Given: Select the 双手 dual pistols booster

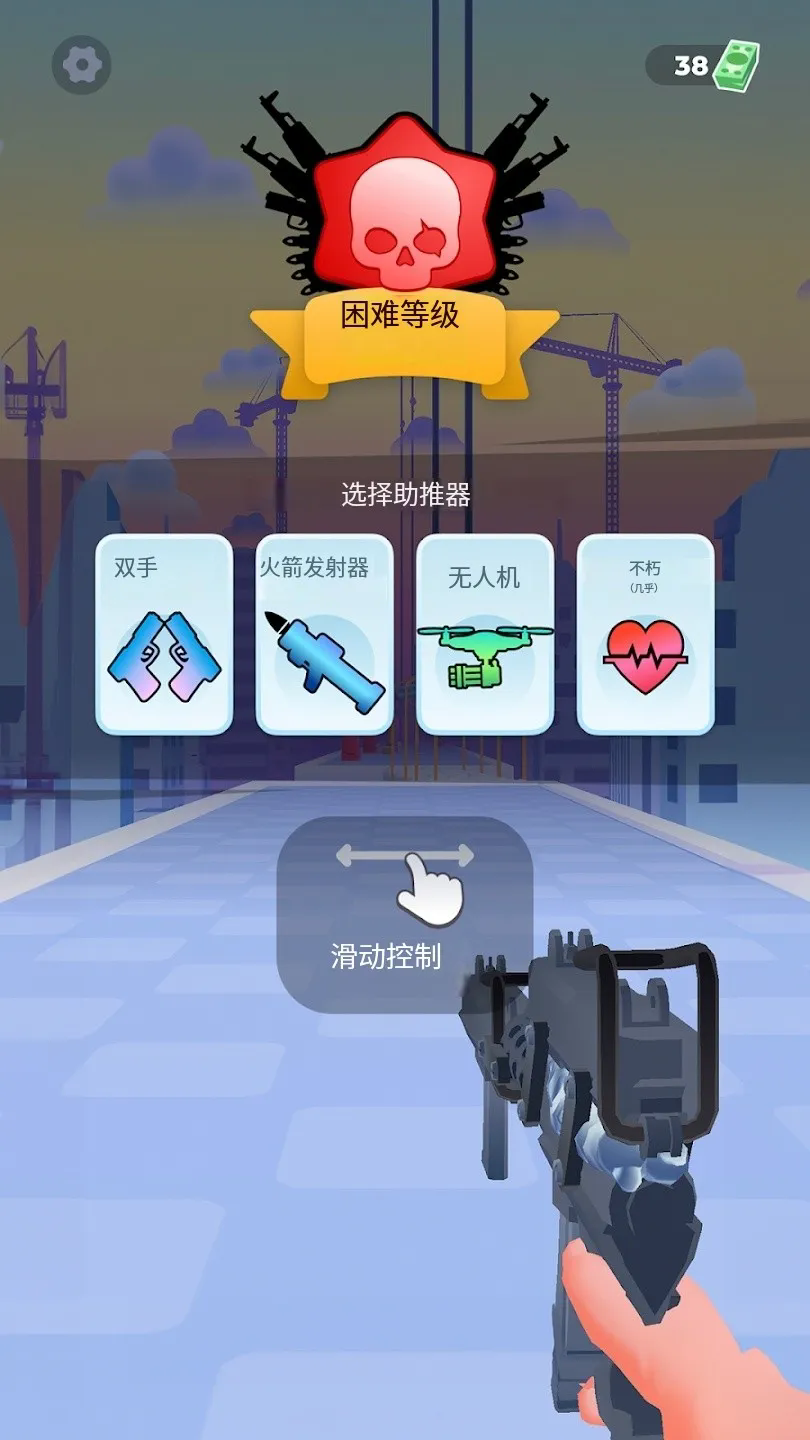Looking at the screenshot, I should [x=164, y=634].
